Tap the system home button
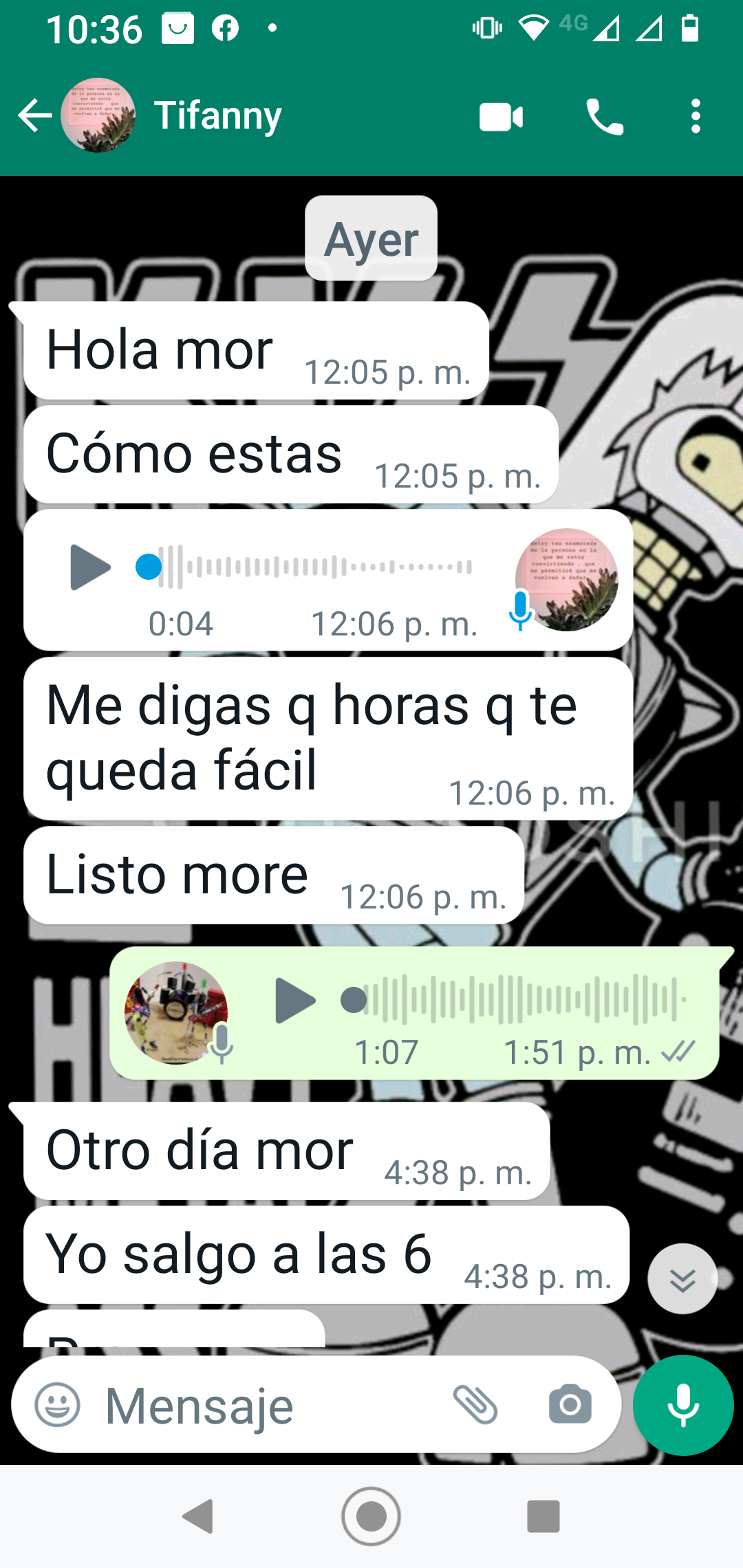The image size is (743, 1568). [x=371, y=1516]
